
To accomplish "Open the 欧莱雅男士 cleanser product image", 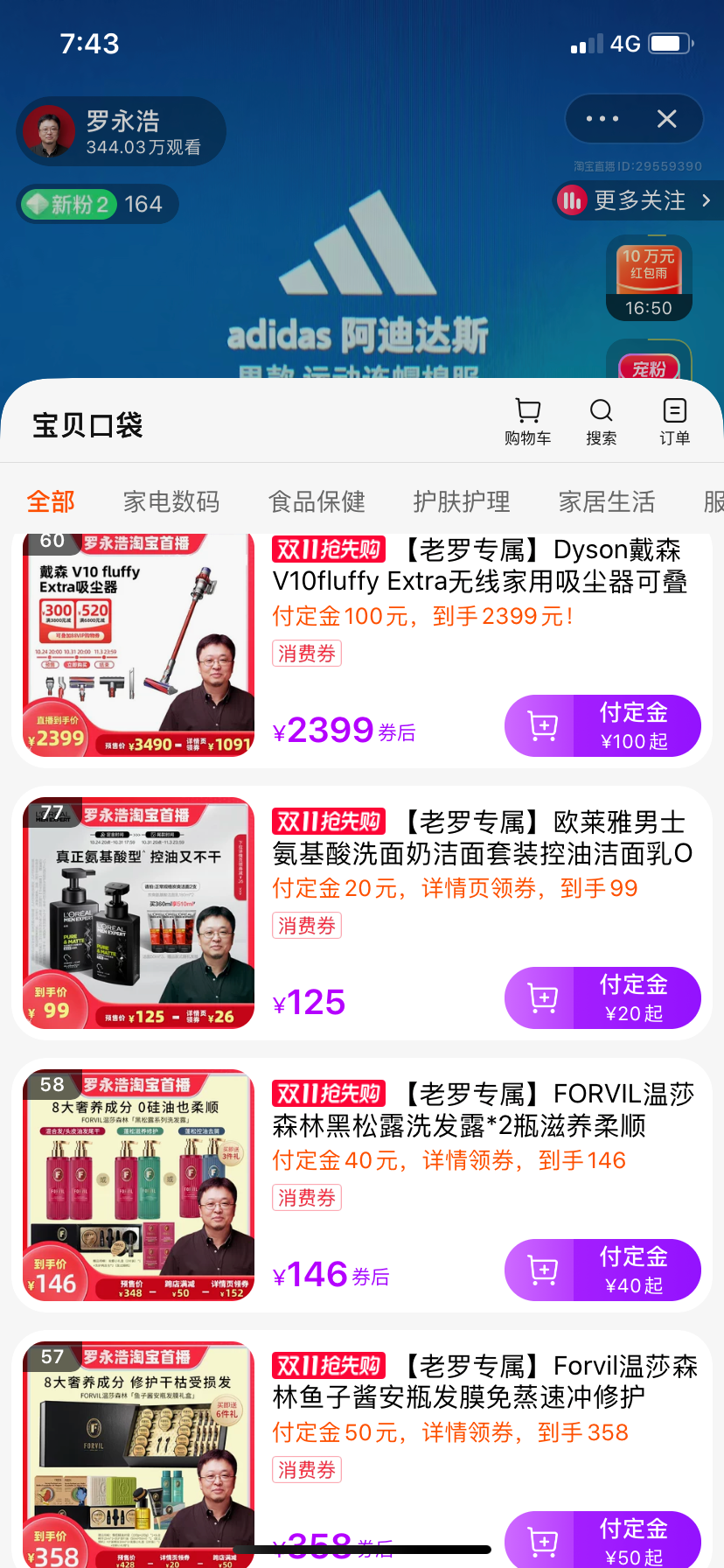I will click(x=138, y=913).
